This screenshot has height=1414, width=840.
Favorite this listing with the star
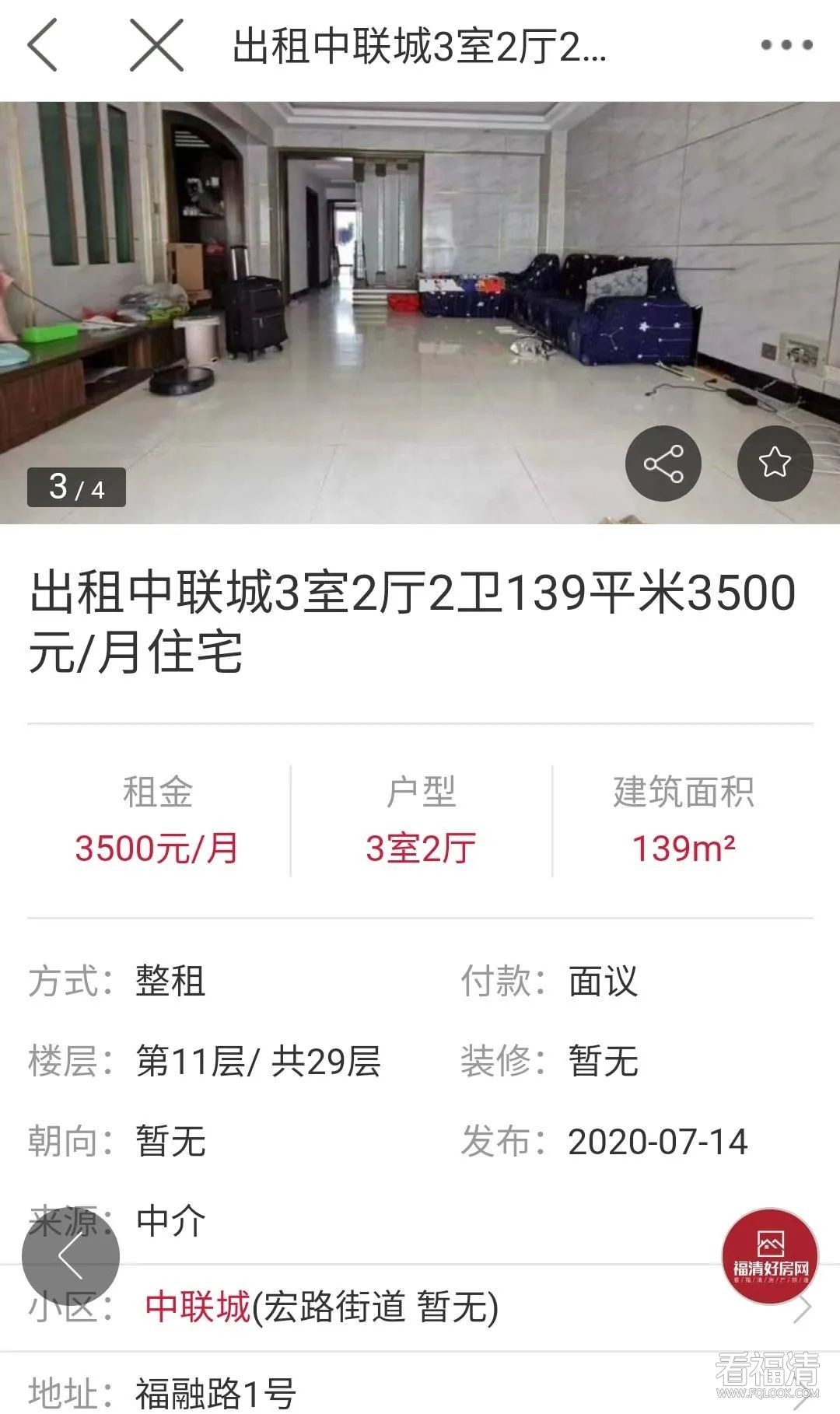tap(775, 464)
